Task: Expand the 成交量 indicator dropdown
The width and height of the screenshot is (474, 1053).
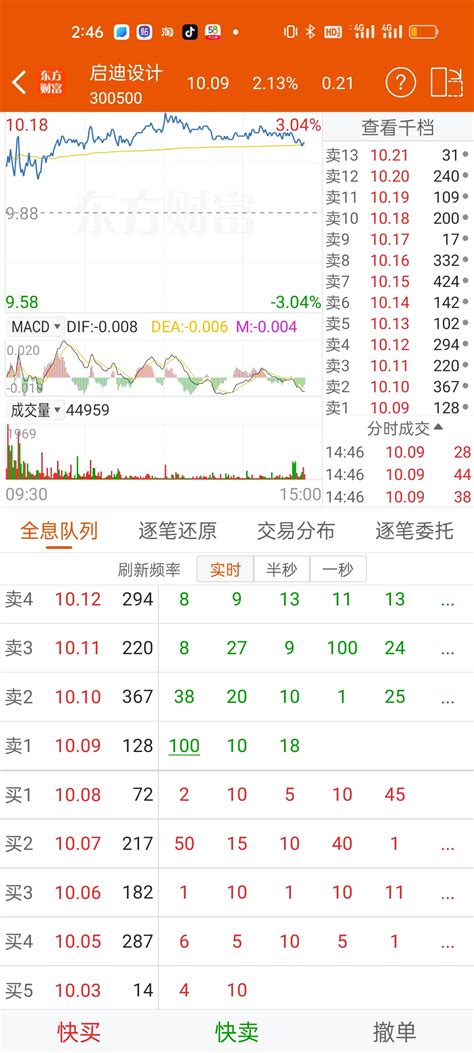Action: [36, 410]
